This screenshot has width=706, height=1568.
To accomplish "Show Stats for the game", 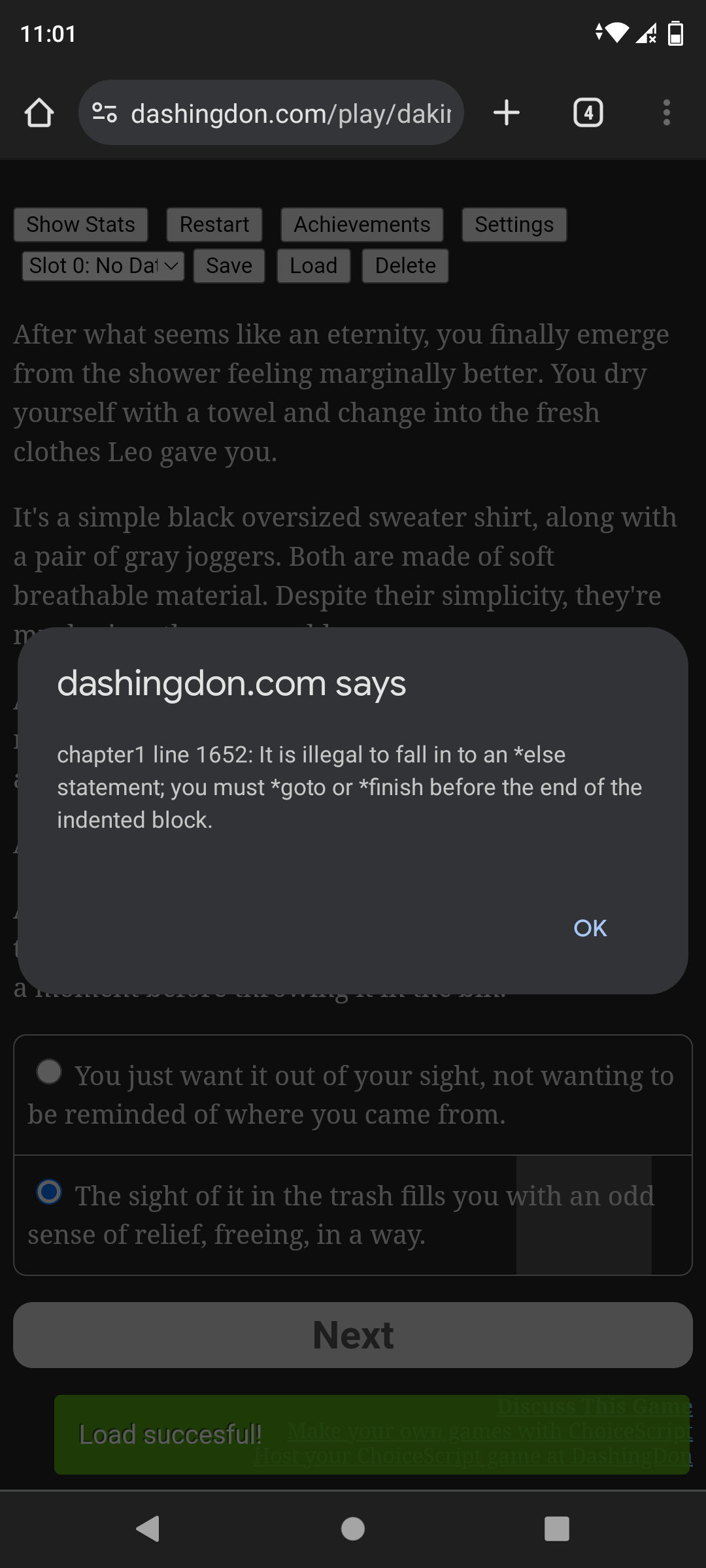I will [x=80, y=225].
